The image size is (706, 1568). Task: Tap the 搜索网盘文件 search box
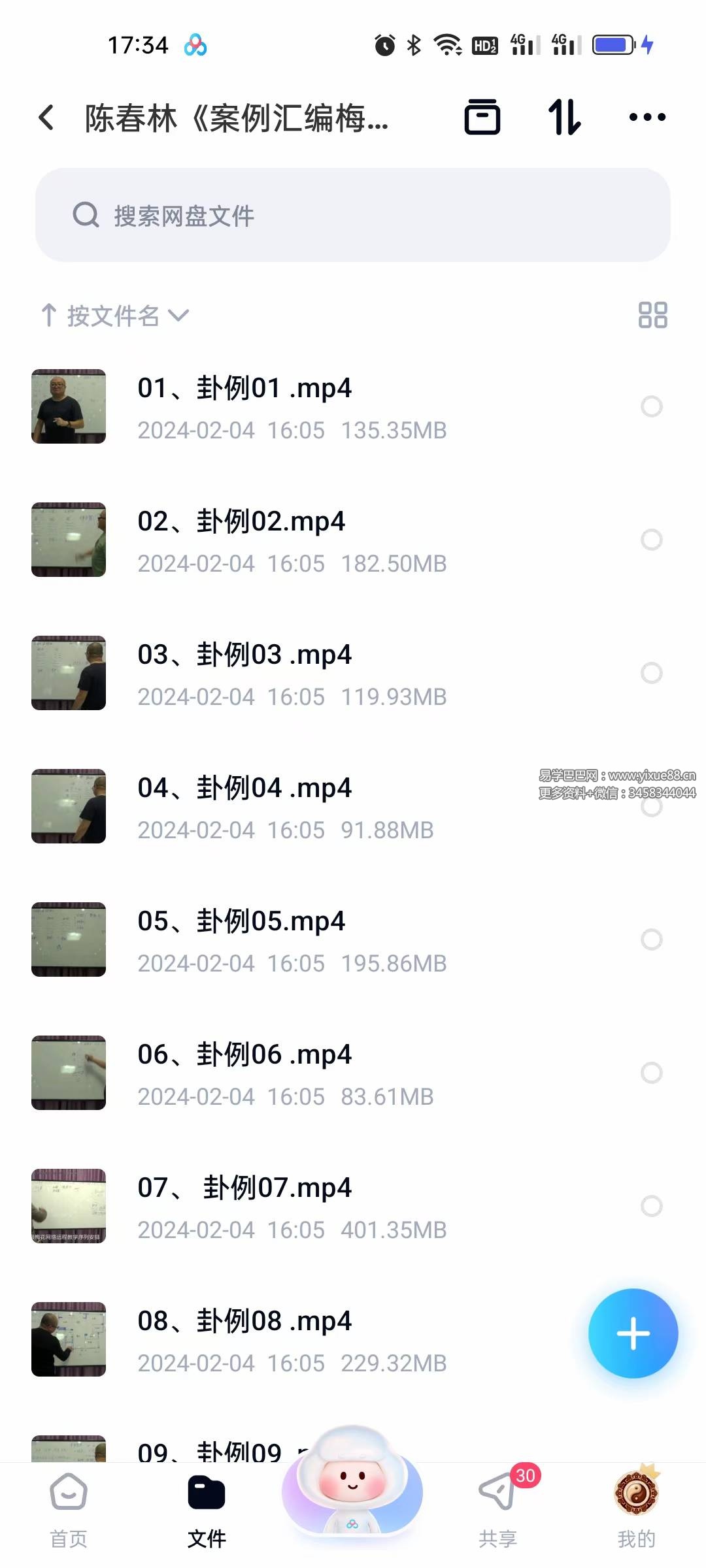(353, 215)
